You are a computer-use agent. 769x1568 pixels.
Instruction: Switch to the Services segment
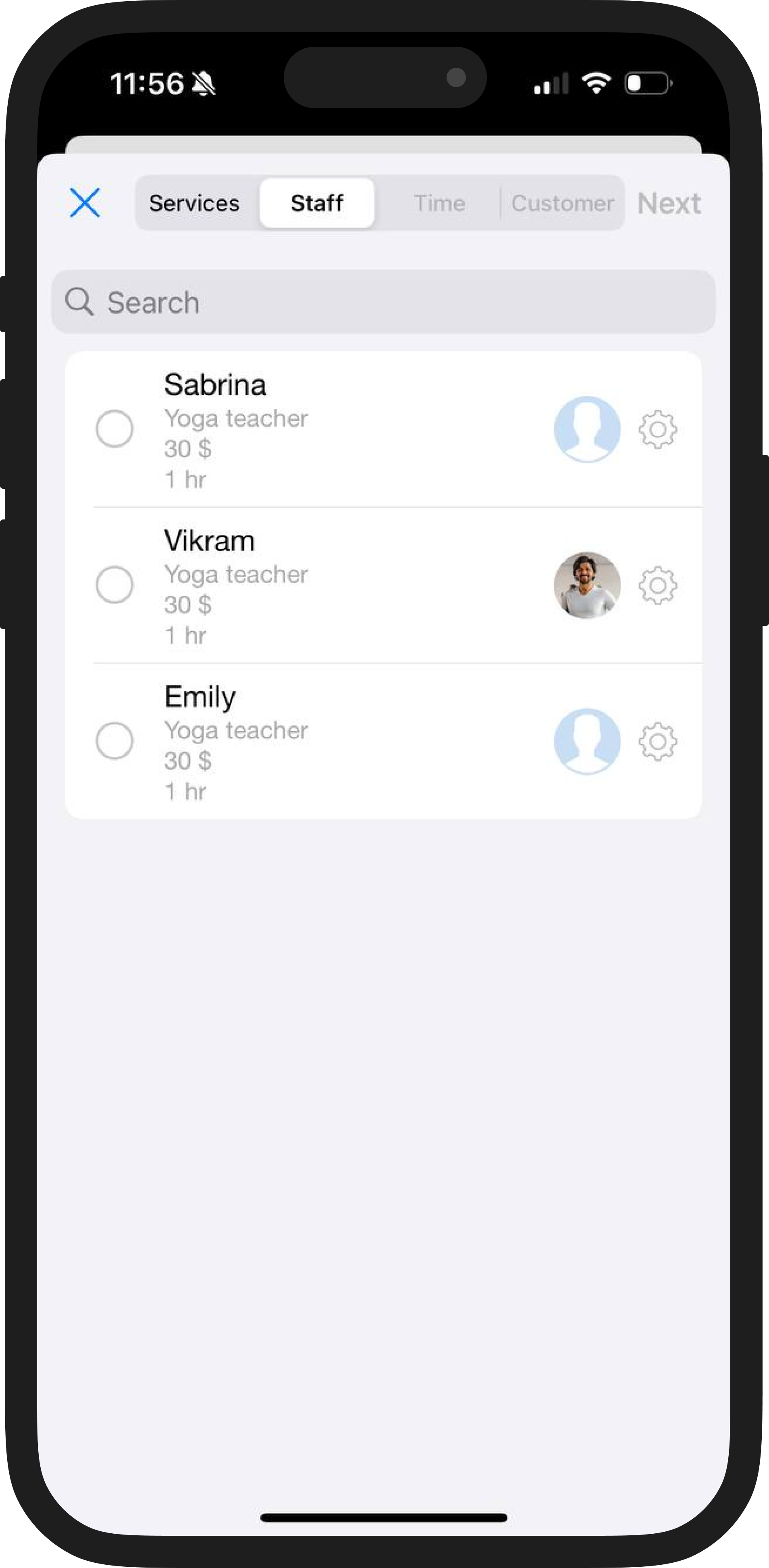click(194, 203)
